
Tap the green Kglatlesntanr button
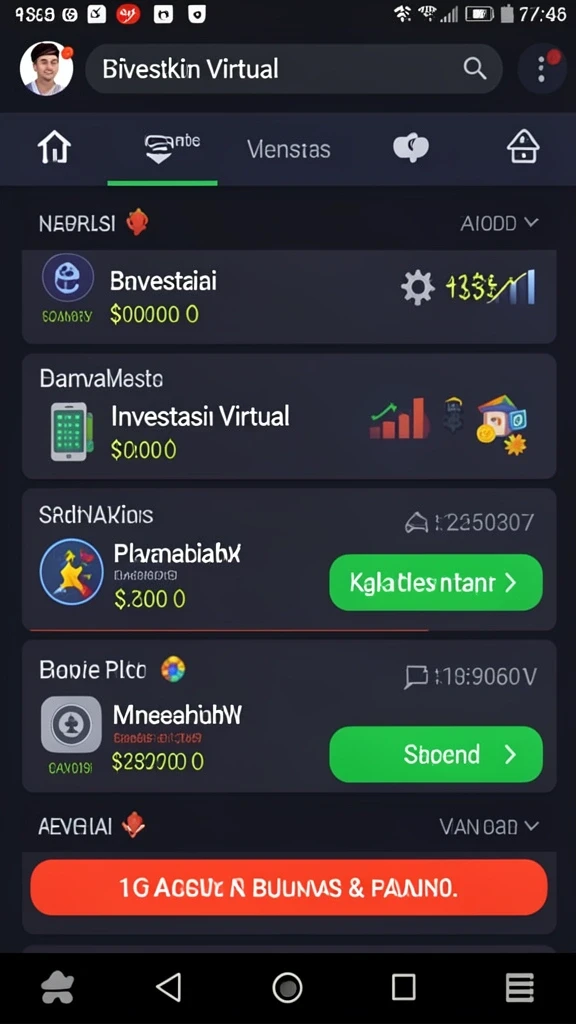point(436,583)
